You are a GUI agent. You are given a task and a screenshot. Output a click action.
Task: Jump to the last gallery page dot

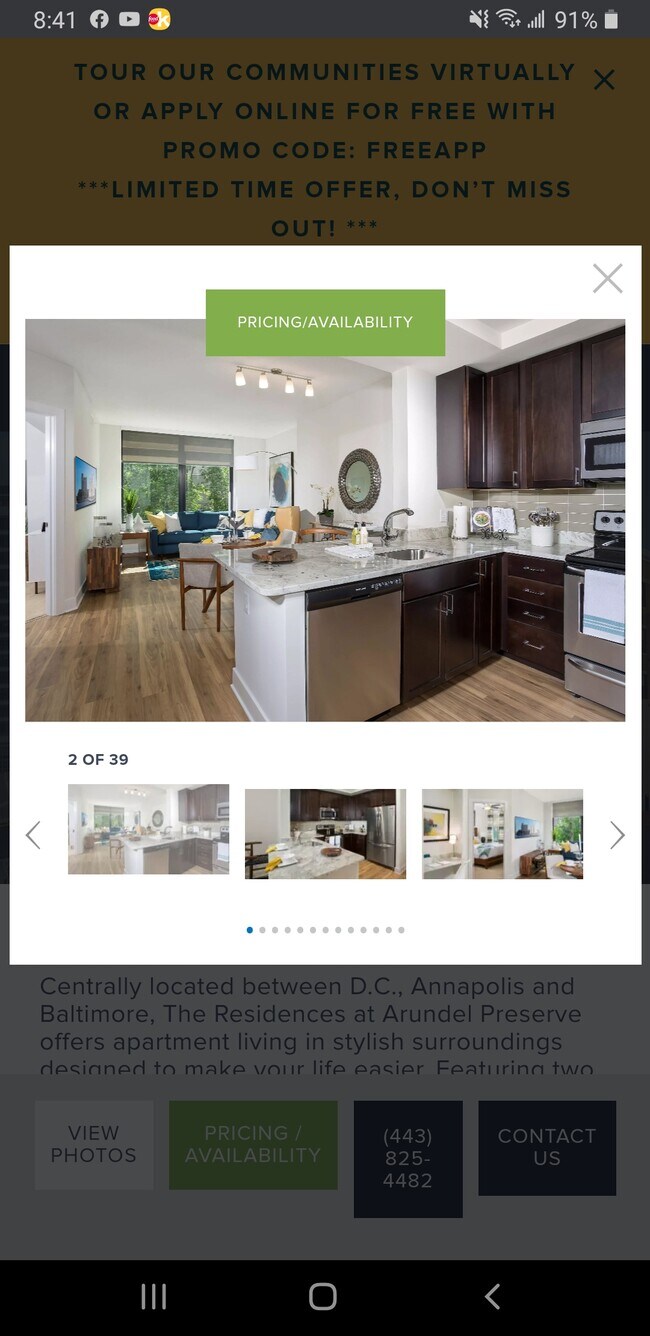(401, 930)
